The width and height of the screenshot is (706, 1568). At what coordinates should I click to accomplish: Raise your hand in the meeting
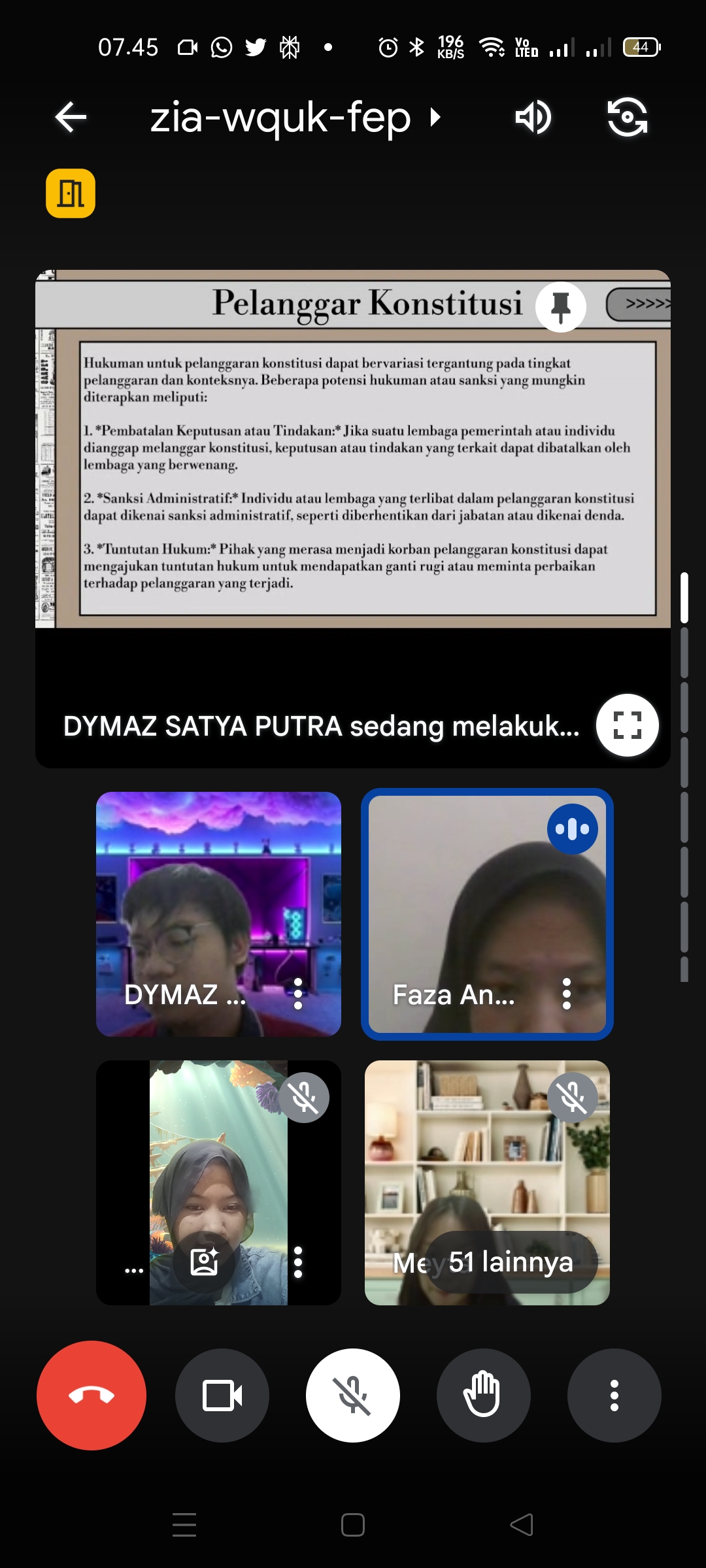483,1396
